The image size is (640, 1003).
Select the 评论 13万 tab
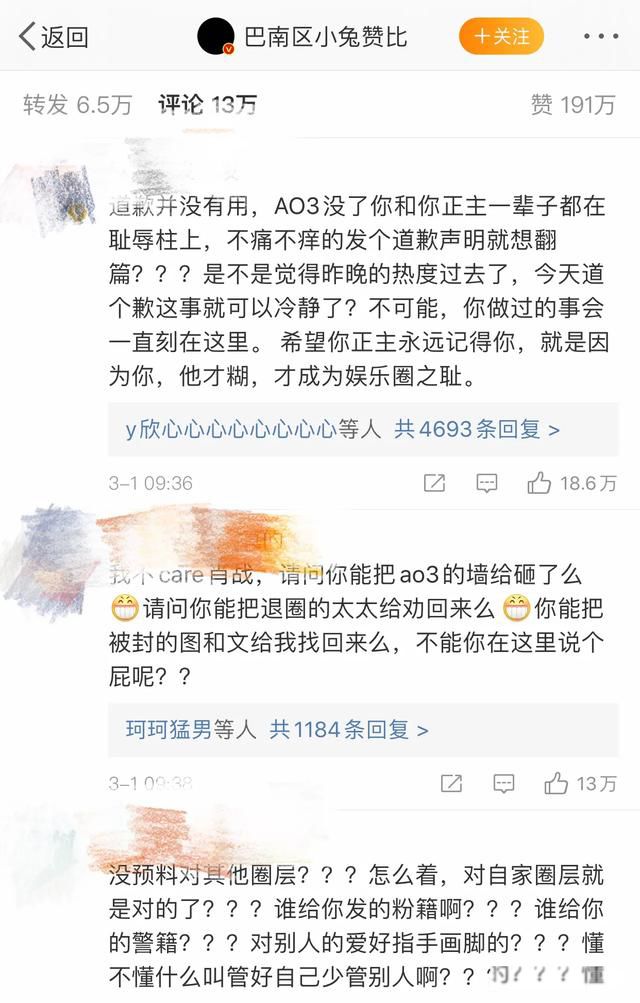point(207,104)
